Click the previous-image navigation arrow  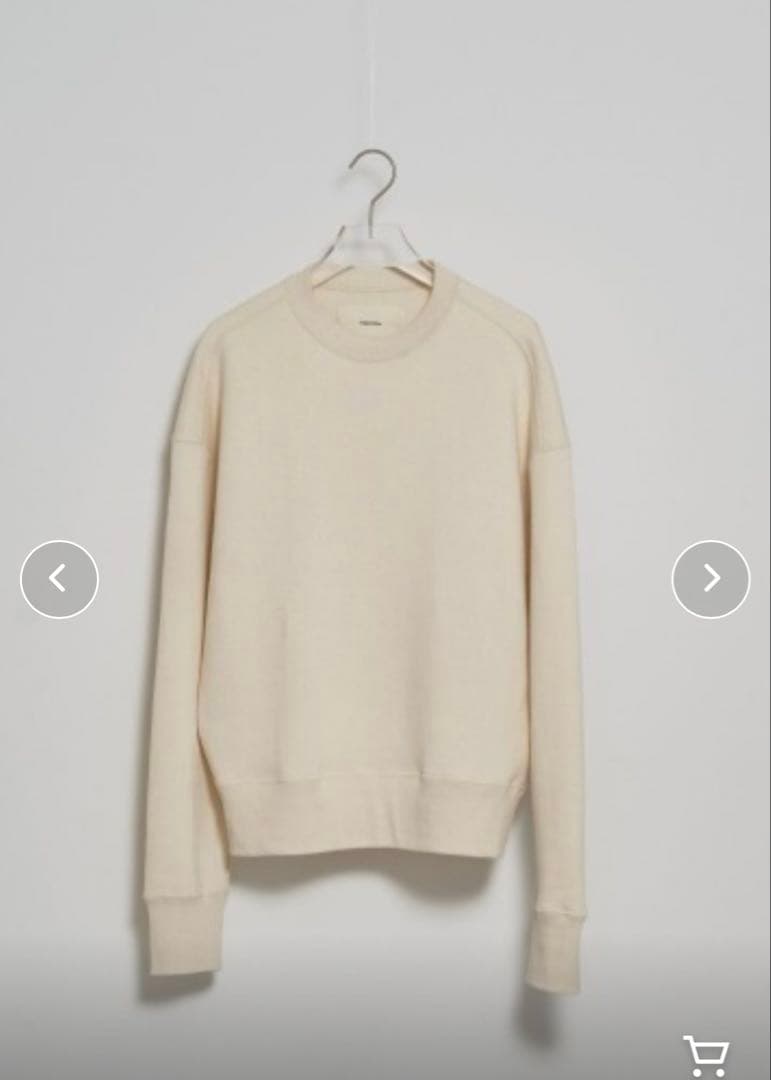point(59,578)
